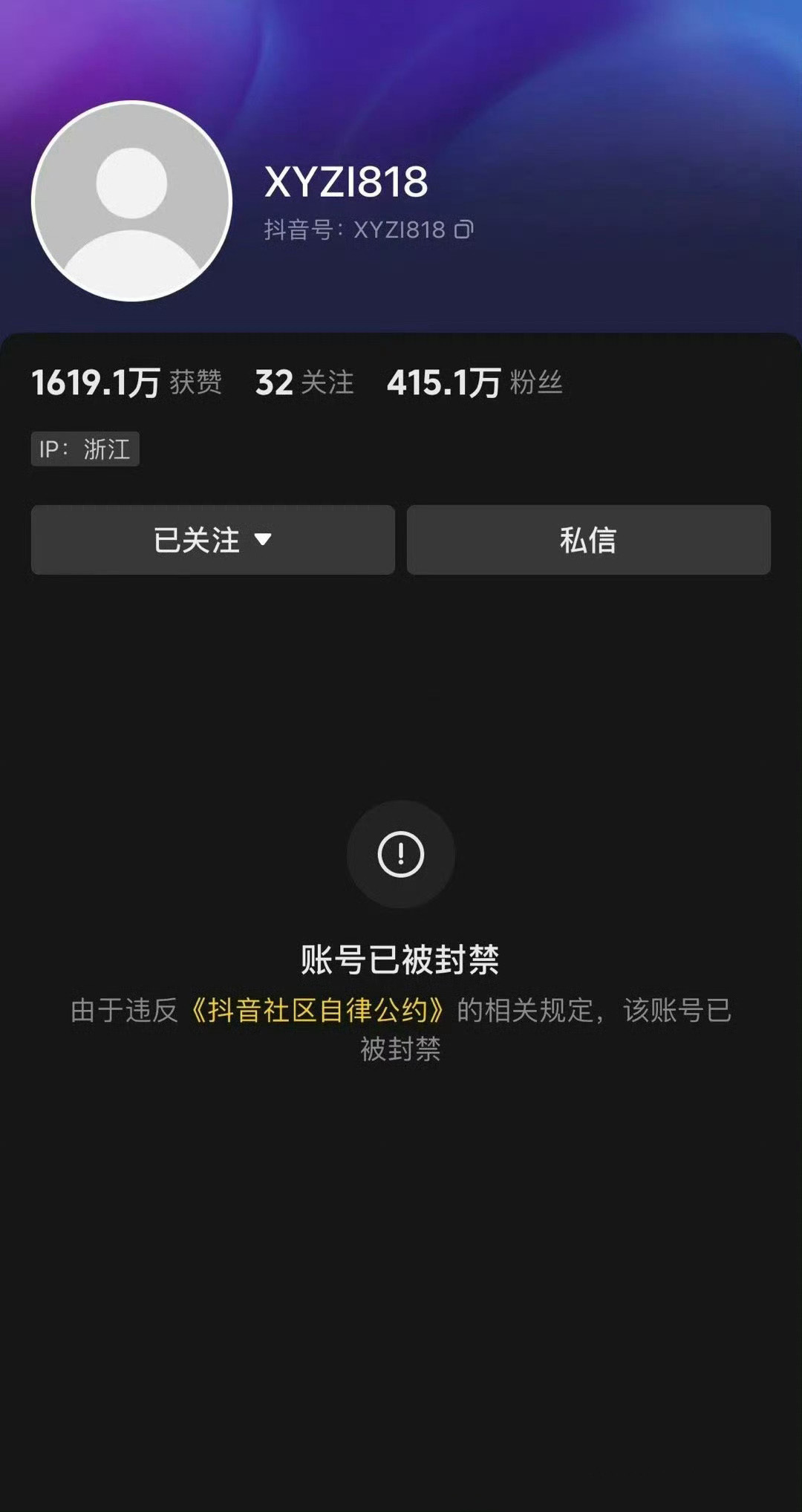View the 1619.1万 获赞 likes count

pyautogui.click(x=126, y=383)
